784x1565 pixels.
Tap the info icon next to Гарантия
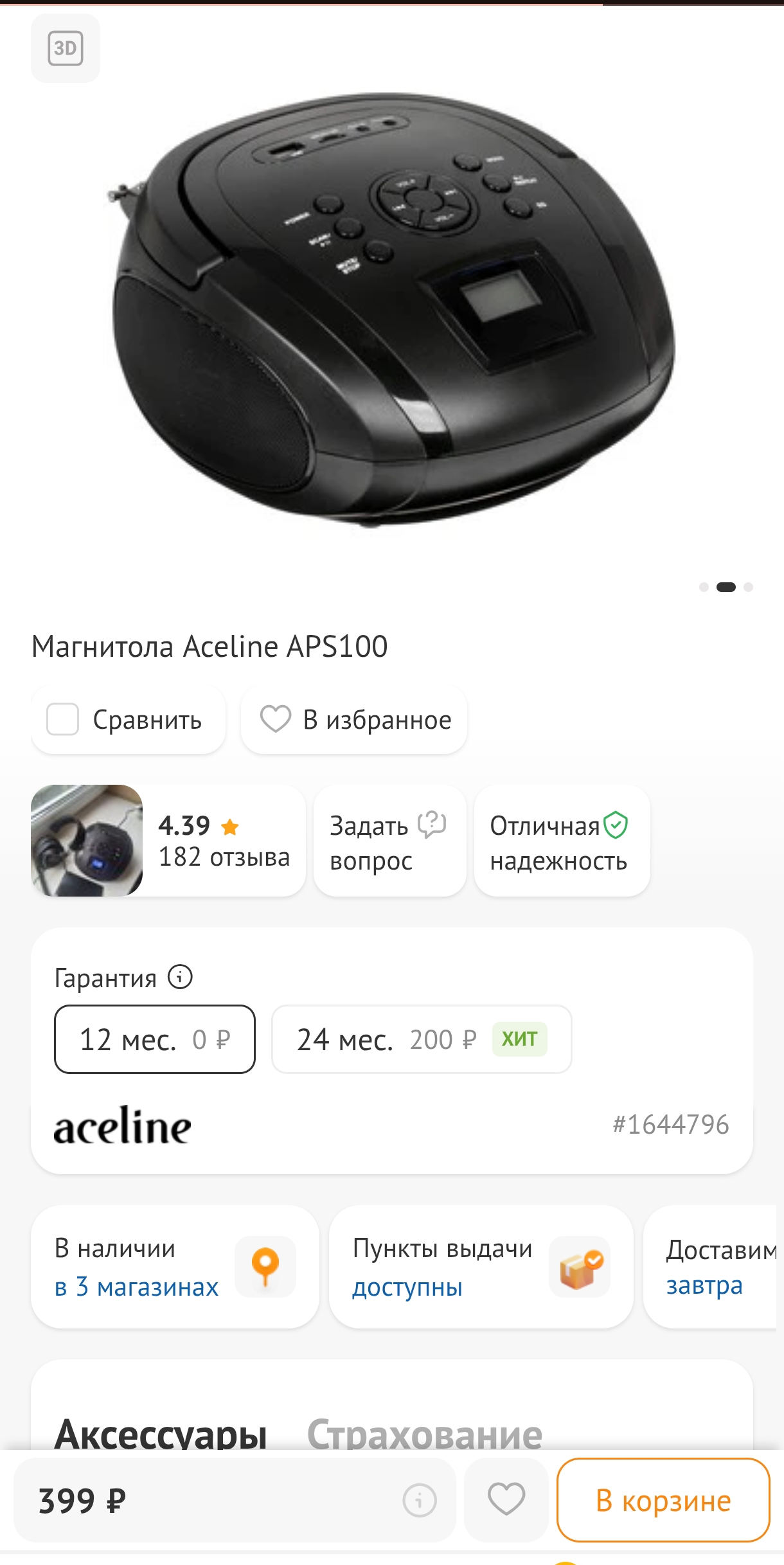[x=178, y=978]
